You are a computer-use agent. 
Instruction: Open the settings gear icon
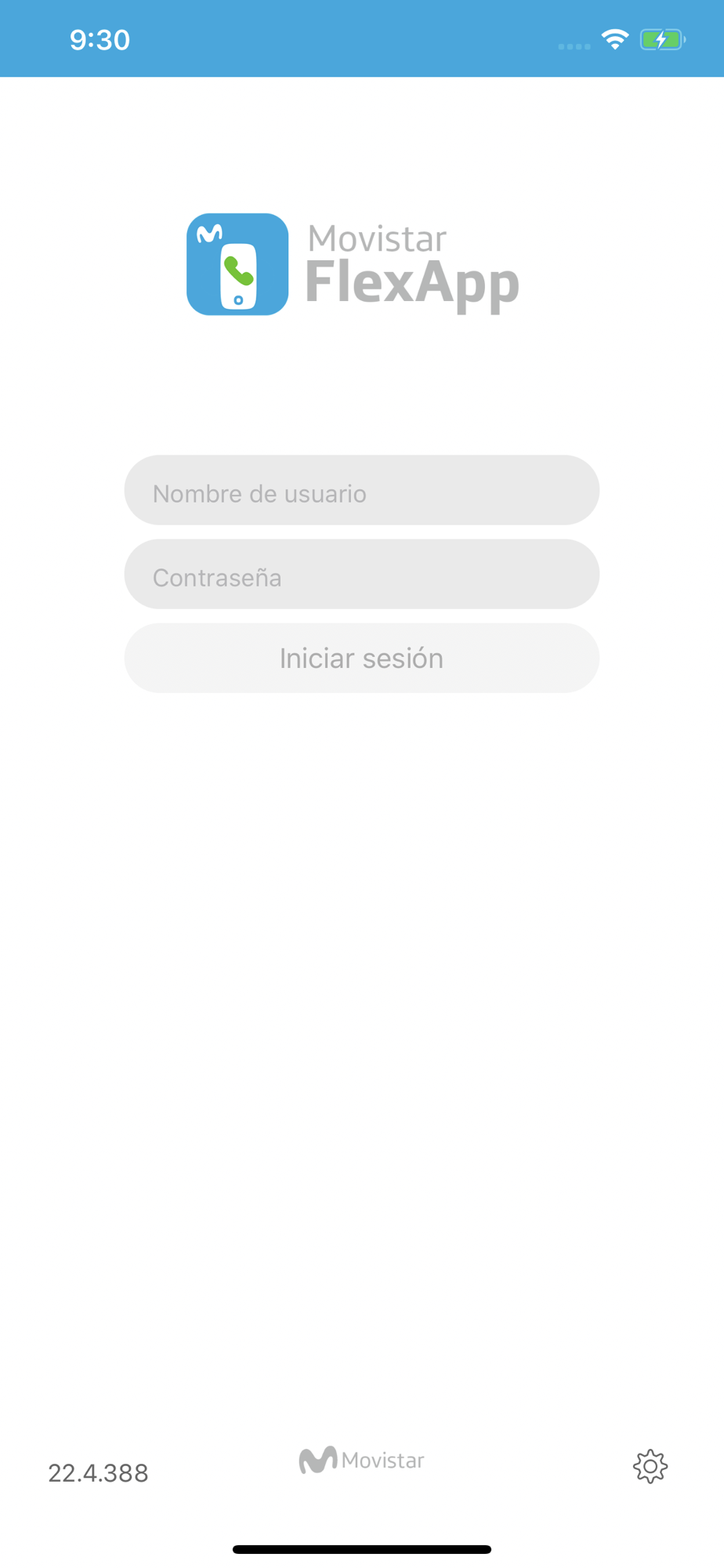[x=650, y=1466]
